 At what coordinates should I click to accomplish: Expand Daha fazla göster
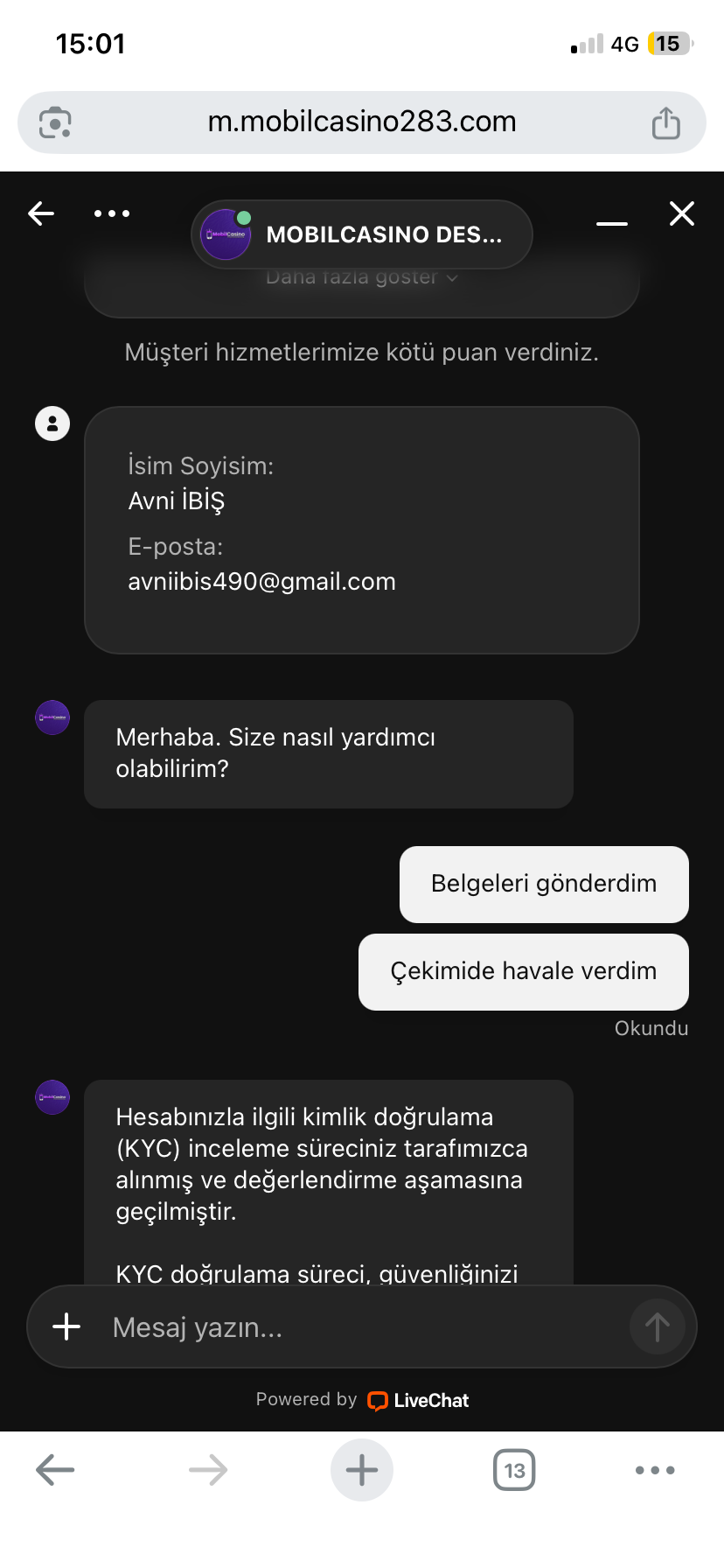coord(362,278)
